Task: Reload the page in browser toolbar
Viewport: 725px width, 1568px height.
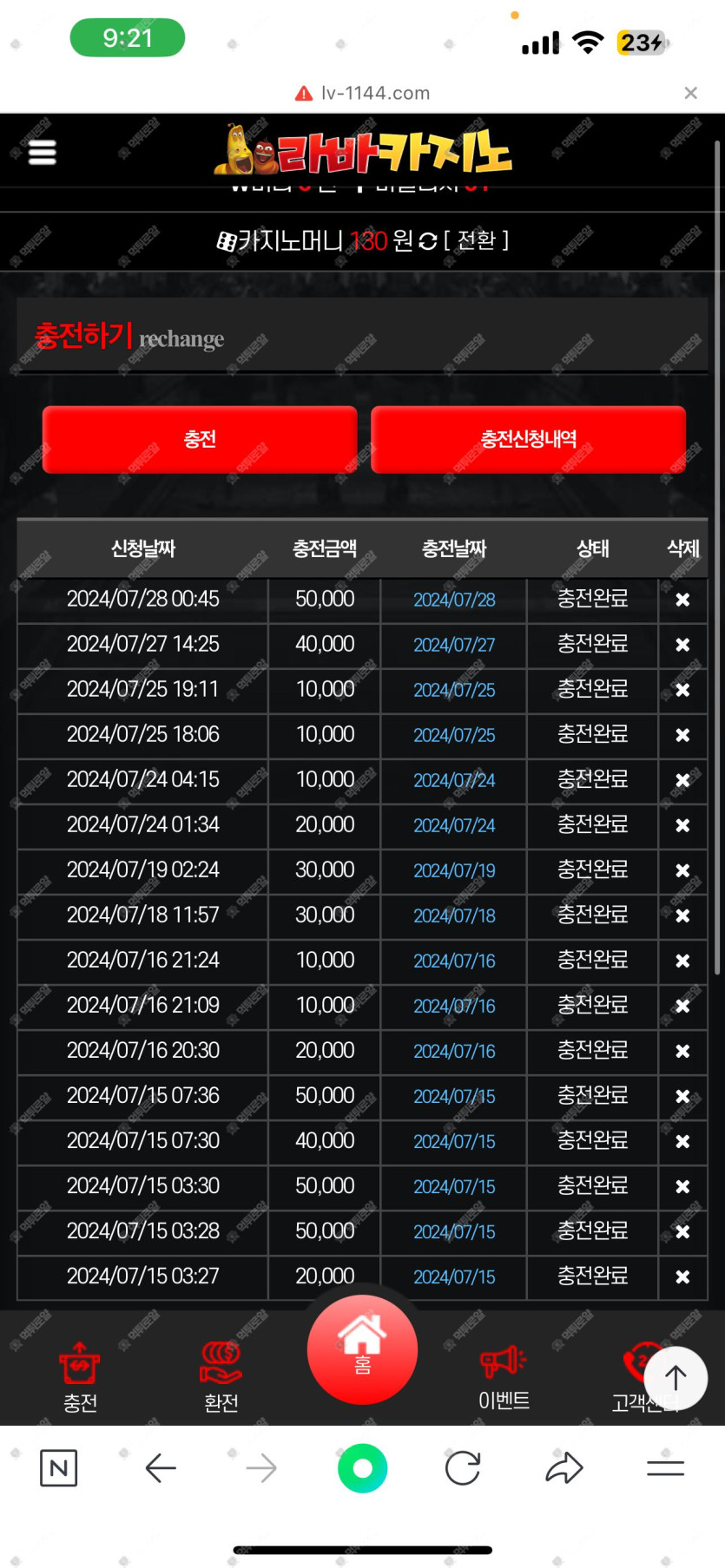Action: (x=463, y=1468)
